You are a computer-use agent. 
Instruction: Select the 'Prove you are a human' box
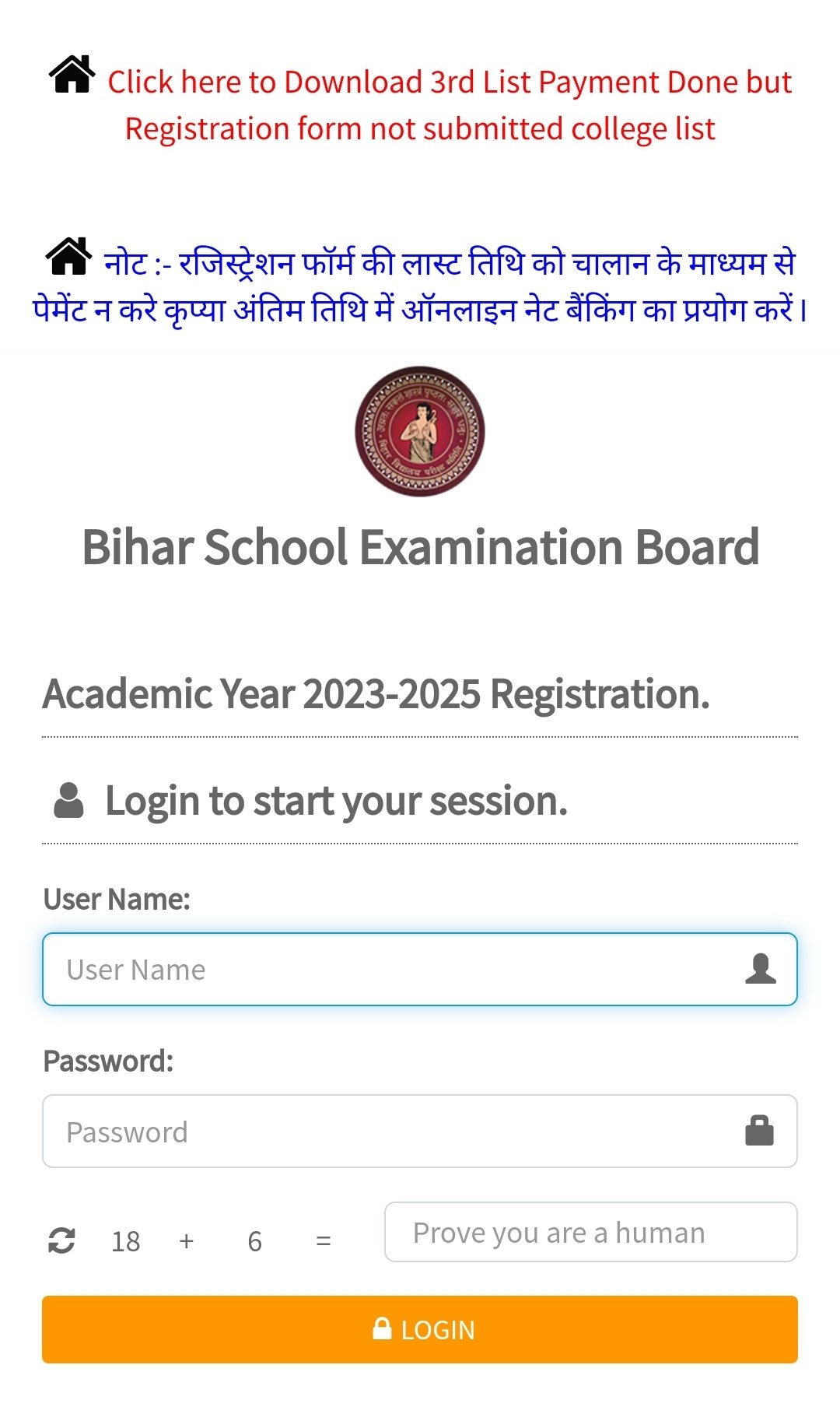click(x=590, y=1233)
